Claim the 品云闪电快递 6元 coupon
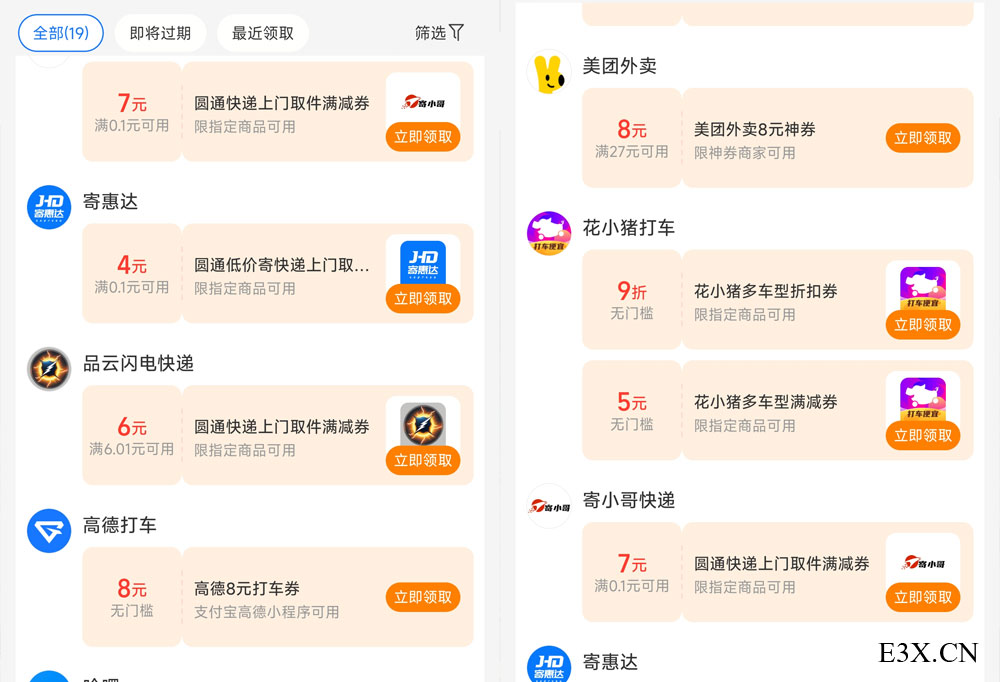Viewport: 1000px width, 682px height. (x=423, y=460)
